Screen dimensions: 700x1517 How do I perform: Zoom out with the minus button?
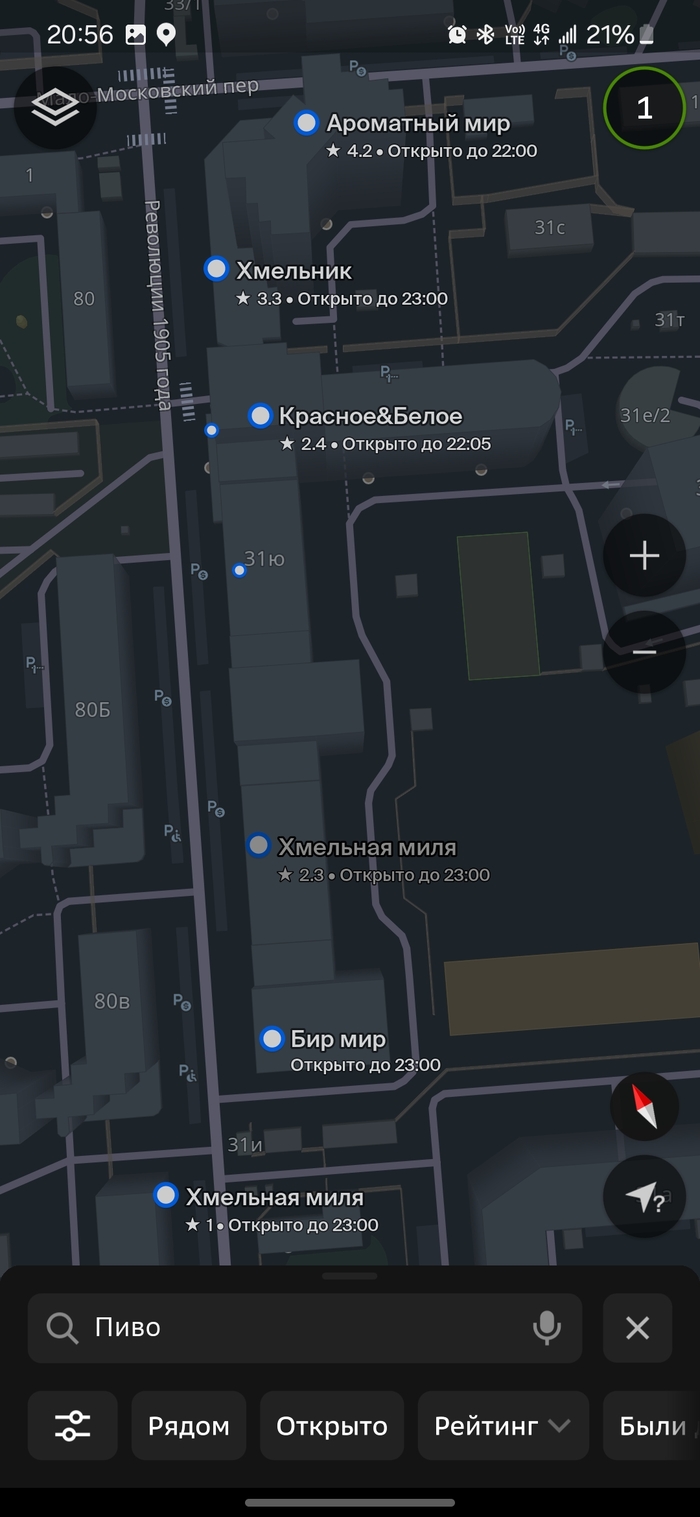(x=644, y=652)
